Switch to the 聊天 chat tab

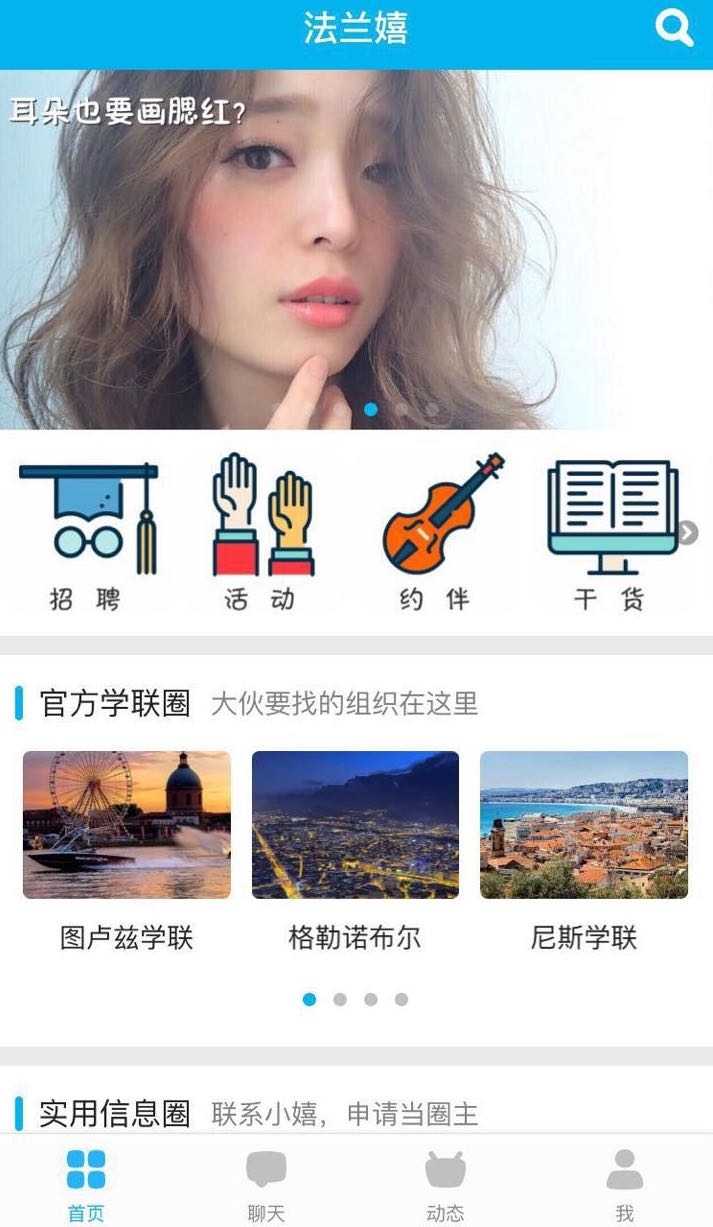click(266, 1184)
